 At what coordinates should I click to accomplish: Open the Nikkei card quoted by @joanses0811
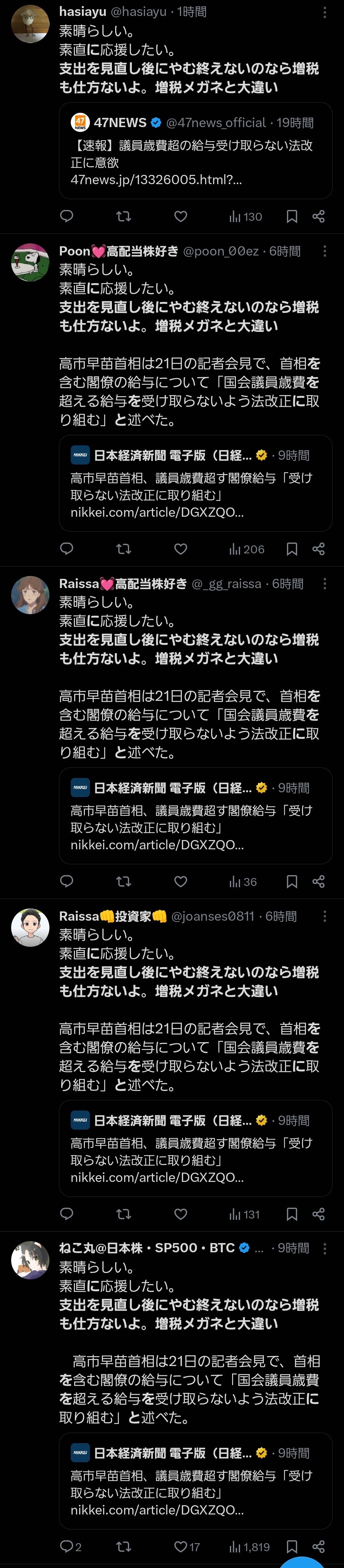pyautogui.click(x=195, y=1148)
